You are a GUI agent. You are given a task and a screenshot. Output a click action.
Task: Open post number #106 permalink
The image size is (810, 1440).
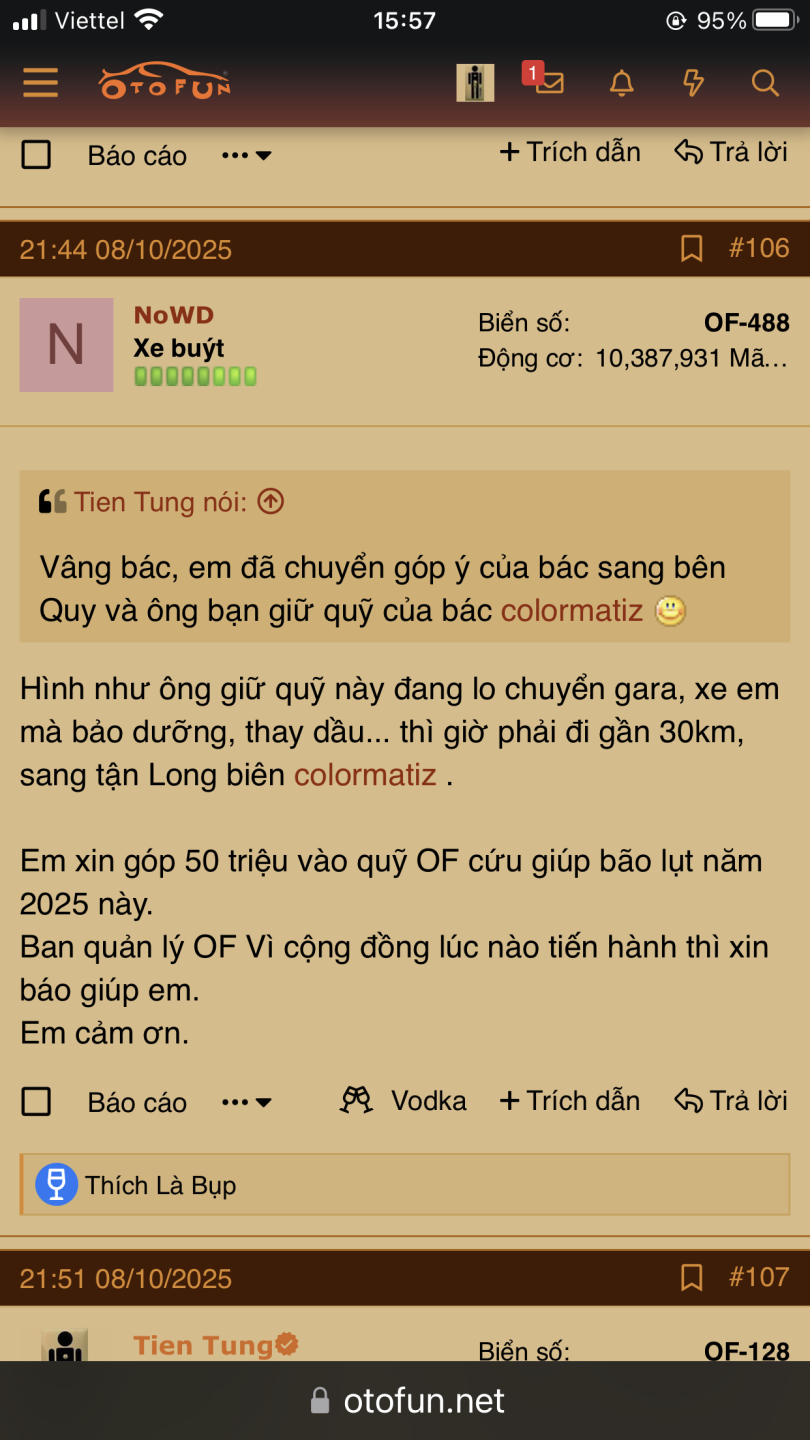(x=759, y=248)
